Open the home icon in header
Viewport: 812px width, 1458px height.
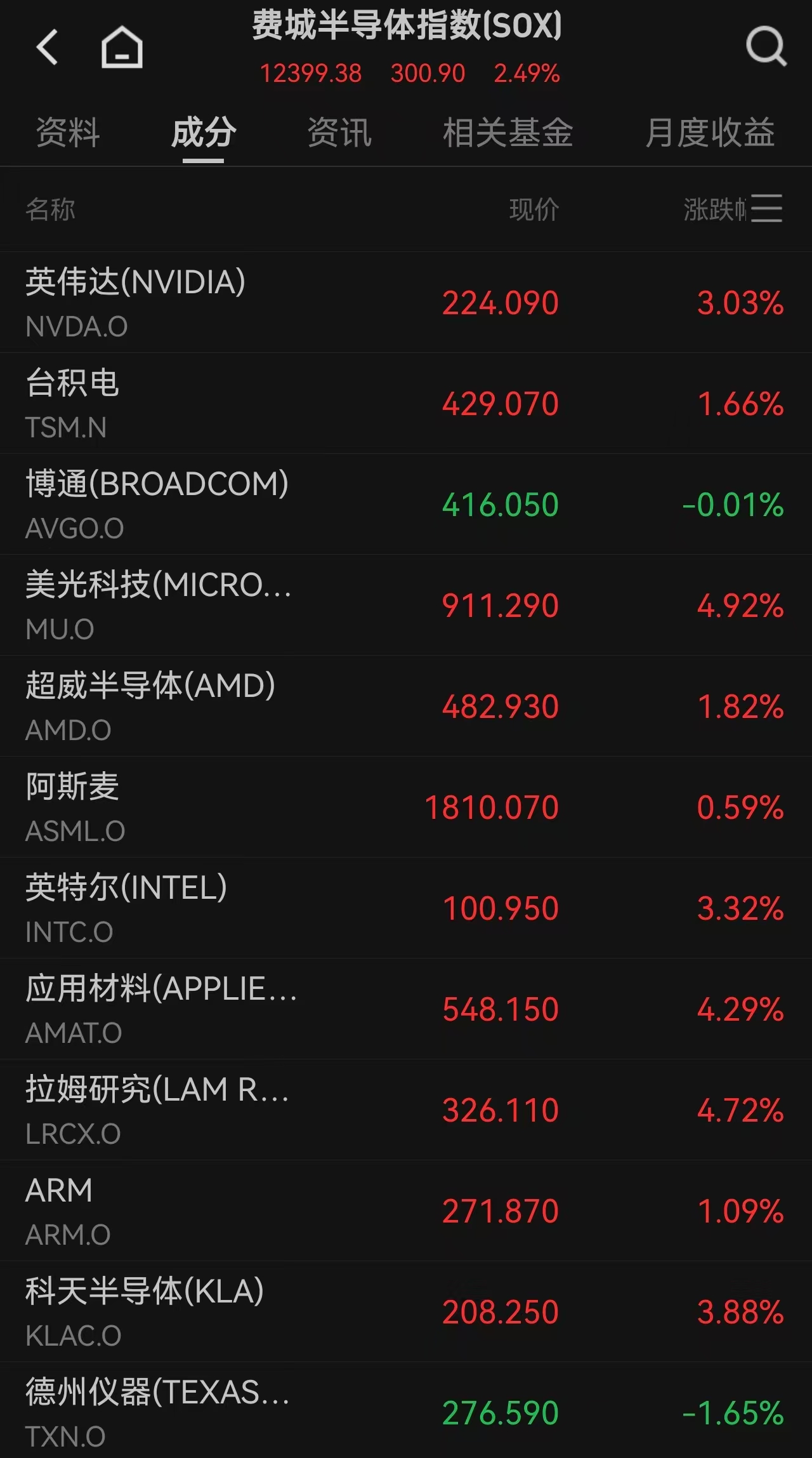(122, 47)
